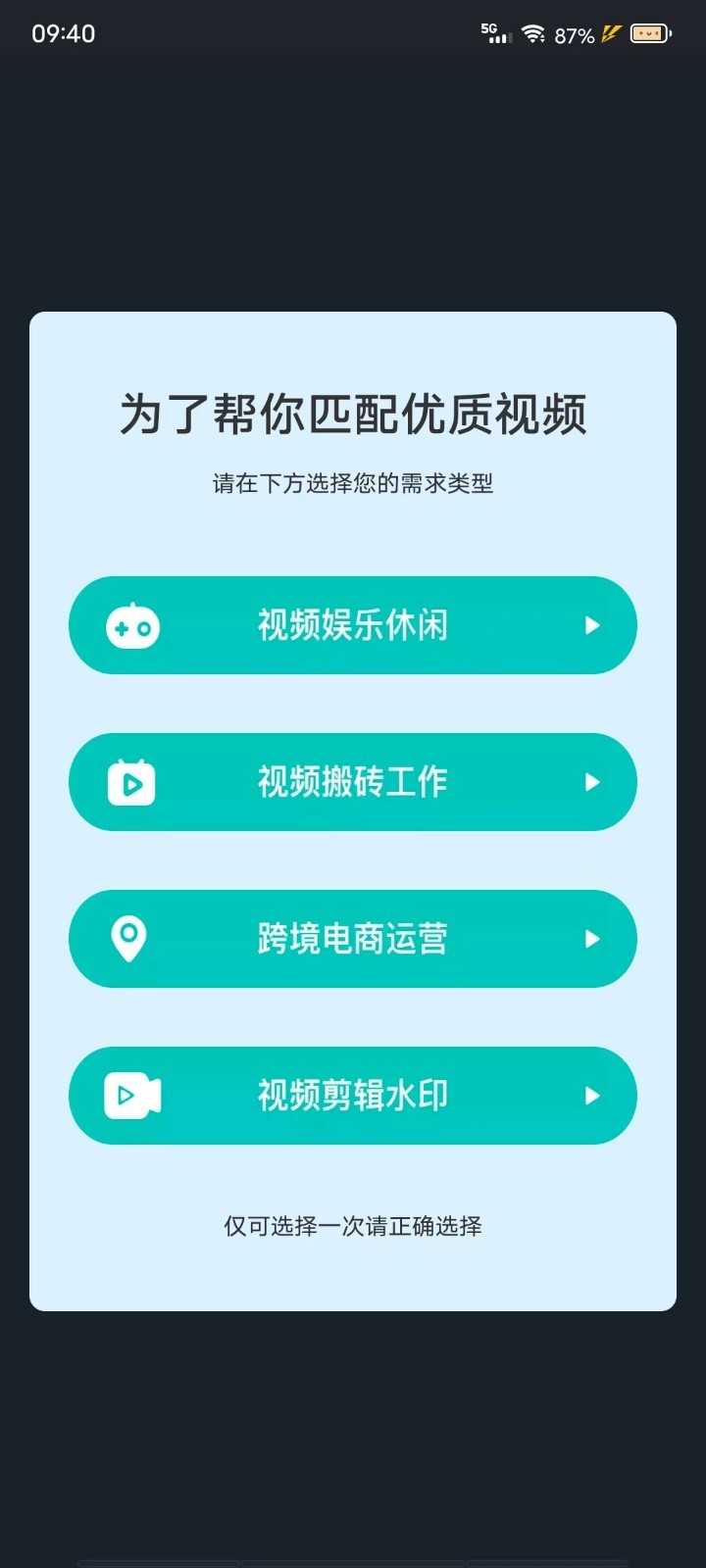706x1568 pixels.
Task: Tap the 87% battery percentage text
Action: coord(576,34)
